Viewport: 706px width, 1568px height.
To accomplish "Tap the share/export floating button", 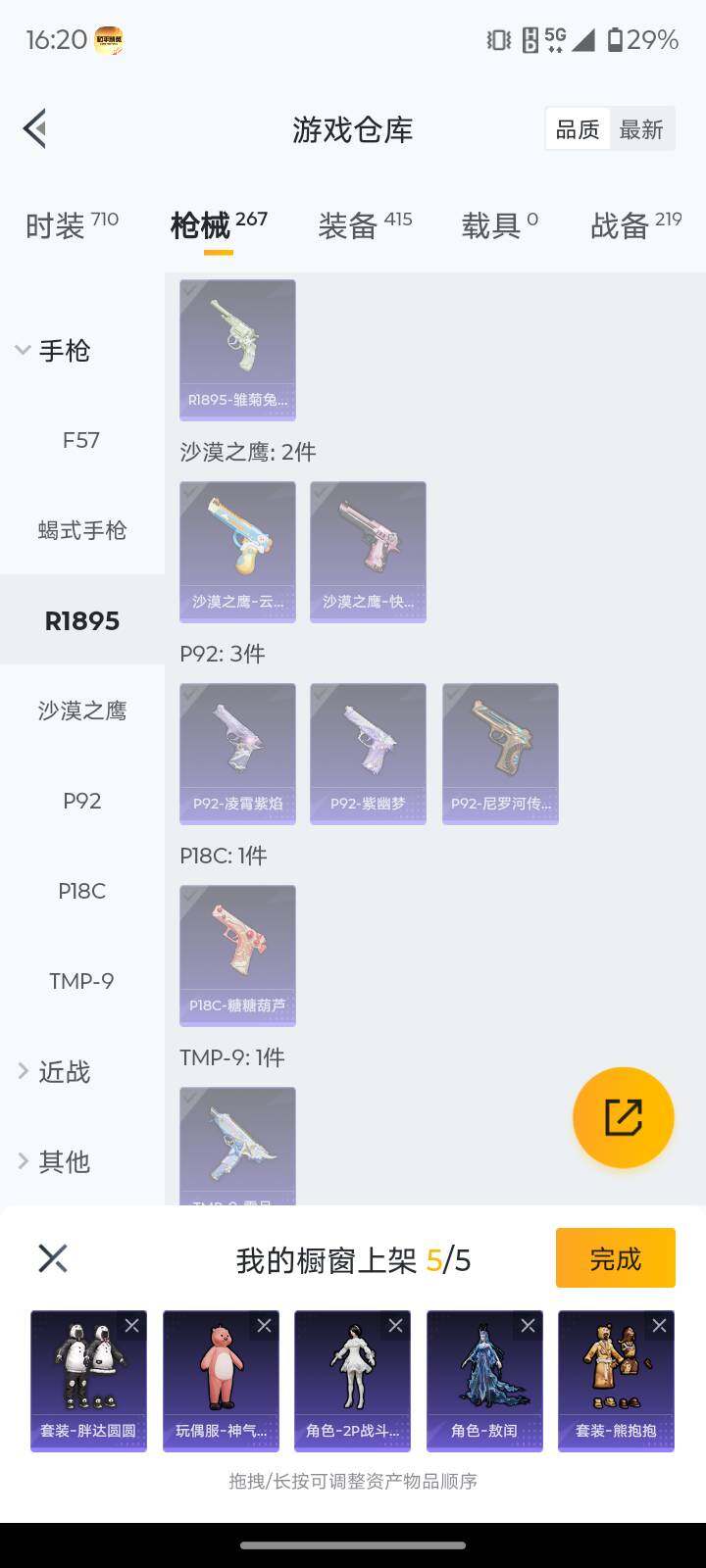I will pos(623,1117).
